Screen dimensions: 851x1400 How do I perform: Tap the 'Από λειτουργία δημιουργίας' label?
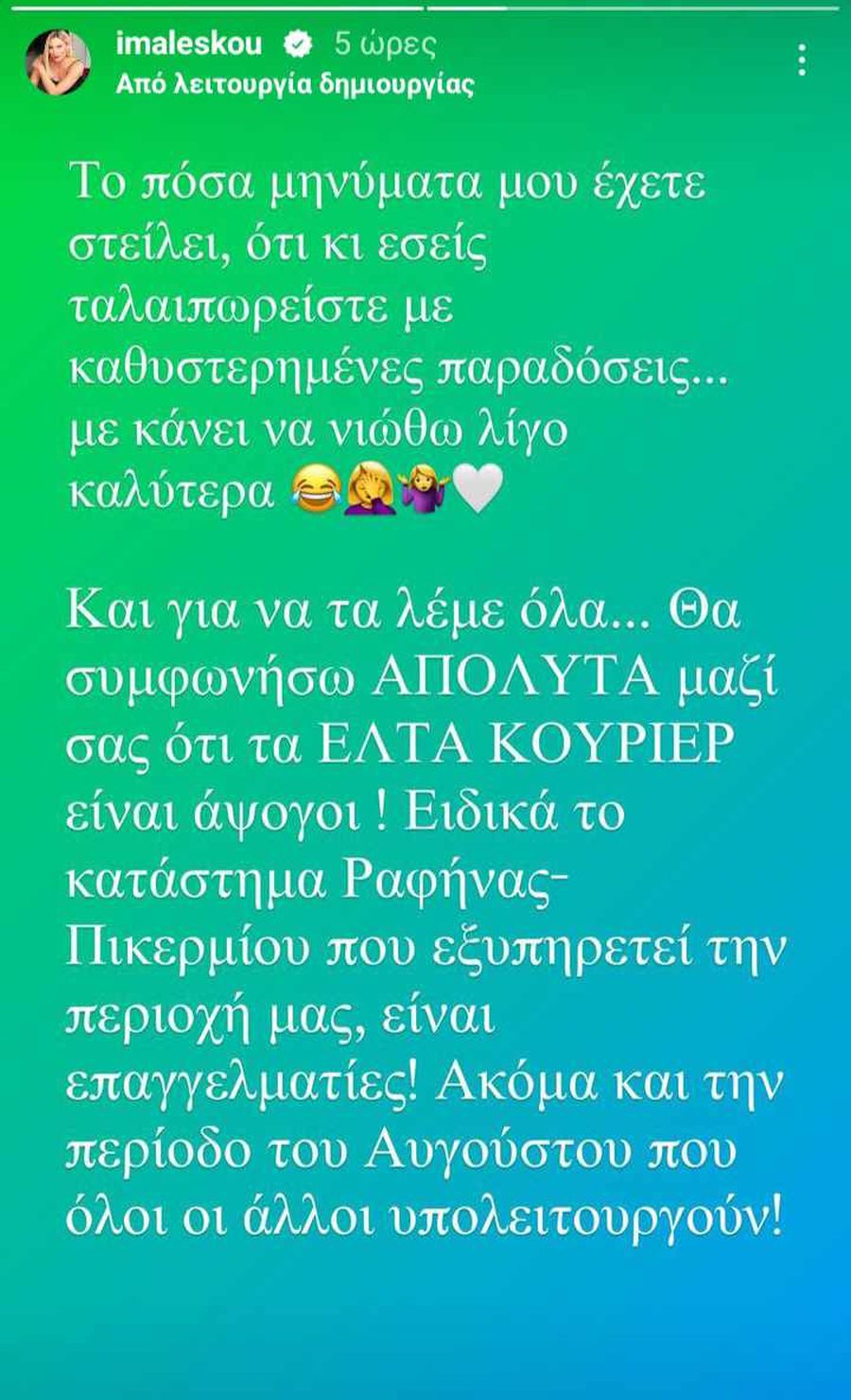294,84
